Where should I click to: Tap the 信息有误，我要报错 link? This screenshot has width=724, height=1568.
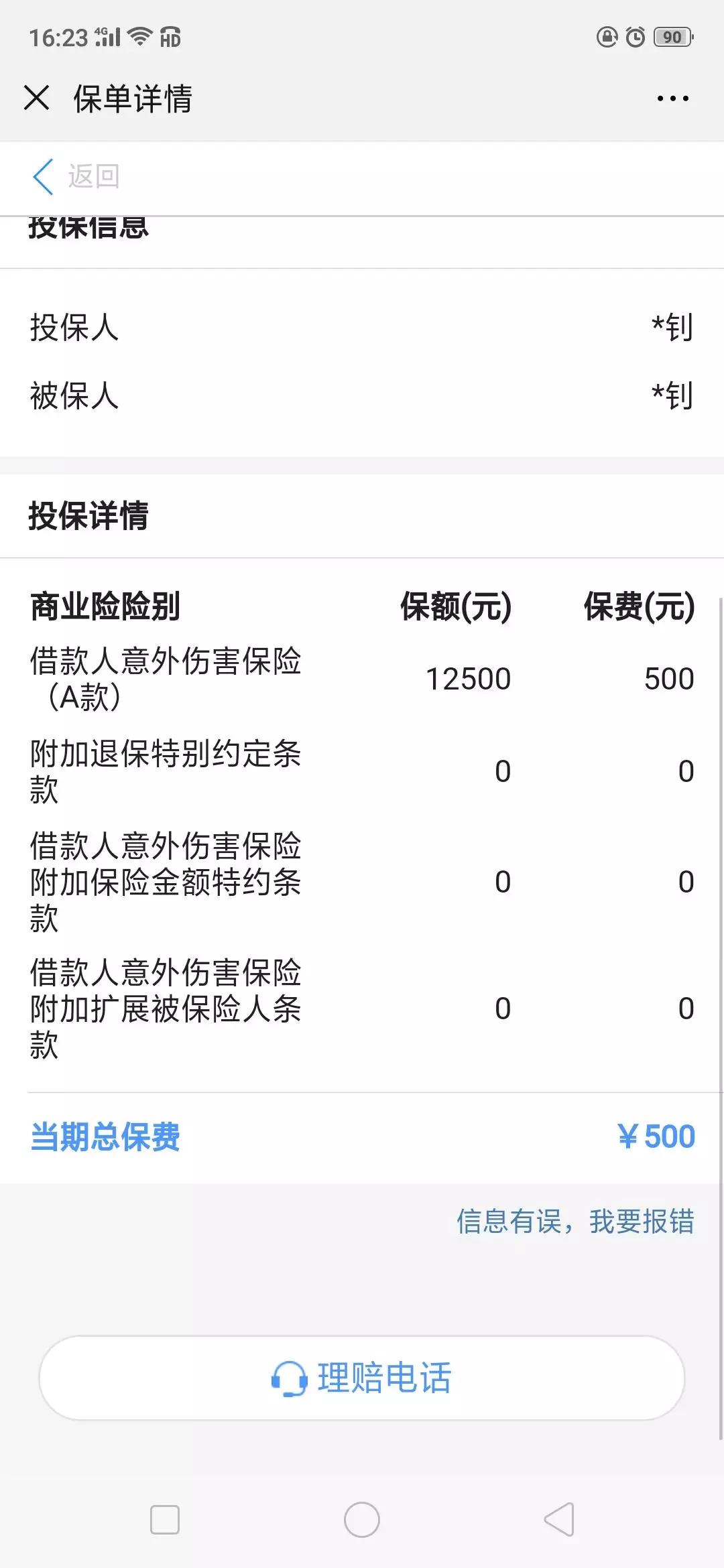(575, 1221)
